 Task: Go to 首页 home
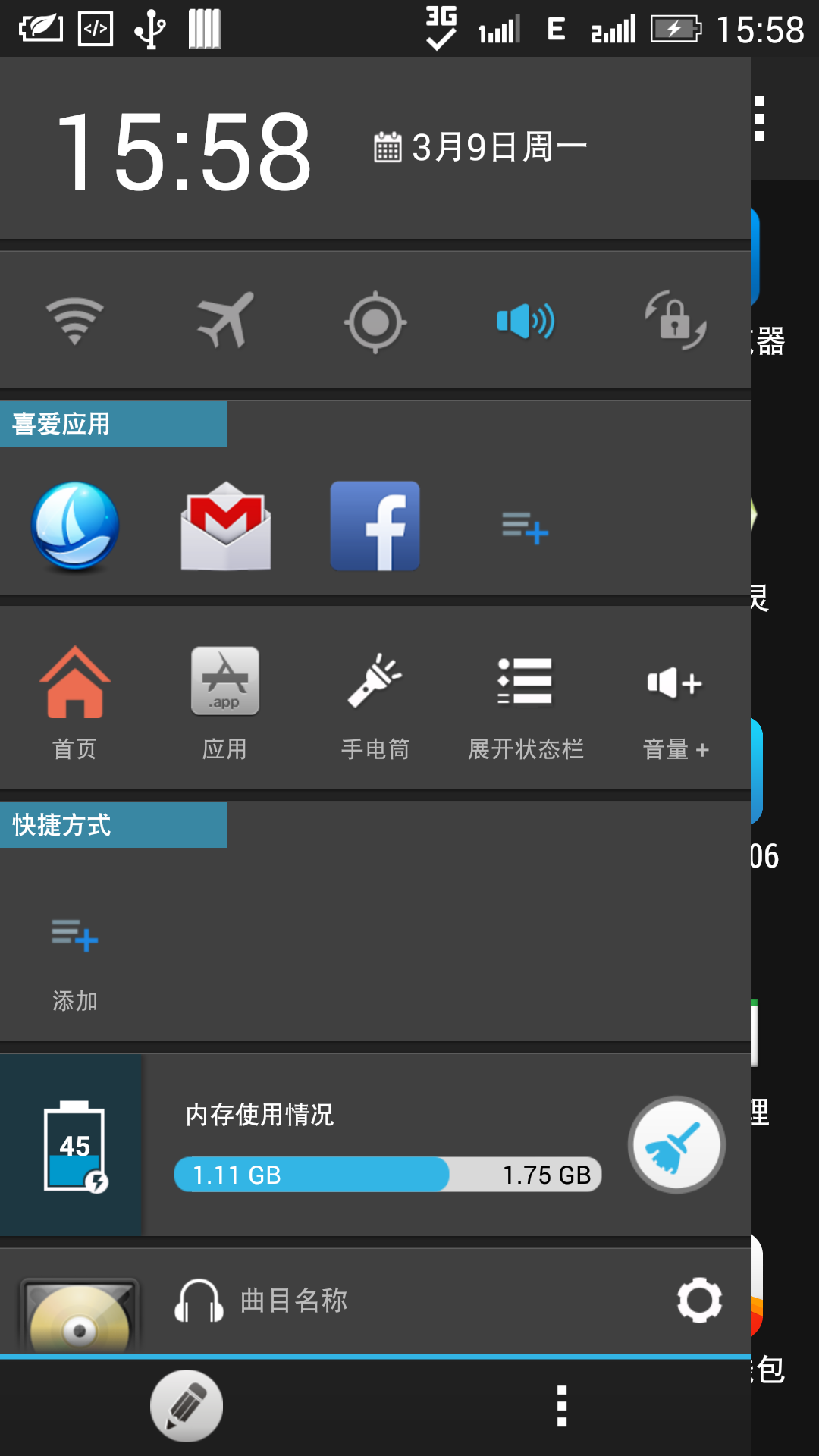tap(74, 701)
